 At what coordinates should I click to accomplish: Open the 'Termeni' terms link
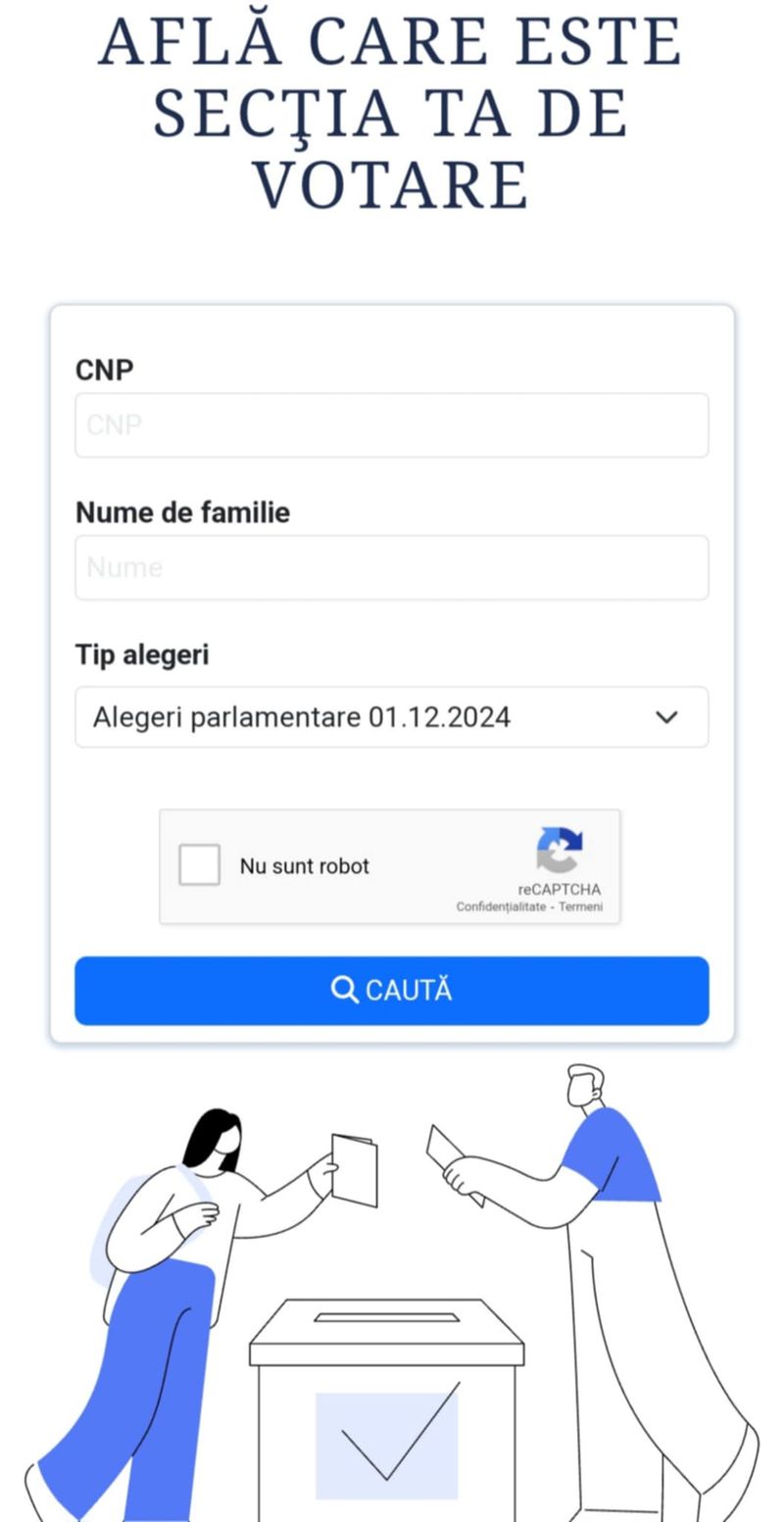pyautogui.click(x=581, y=908)
